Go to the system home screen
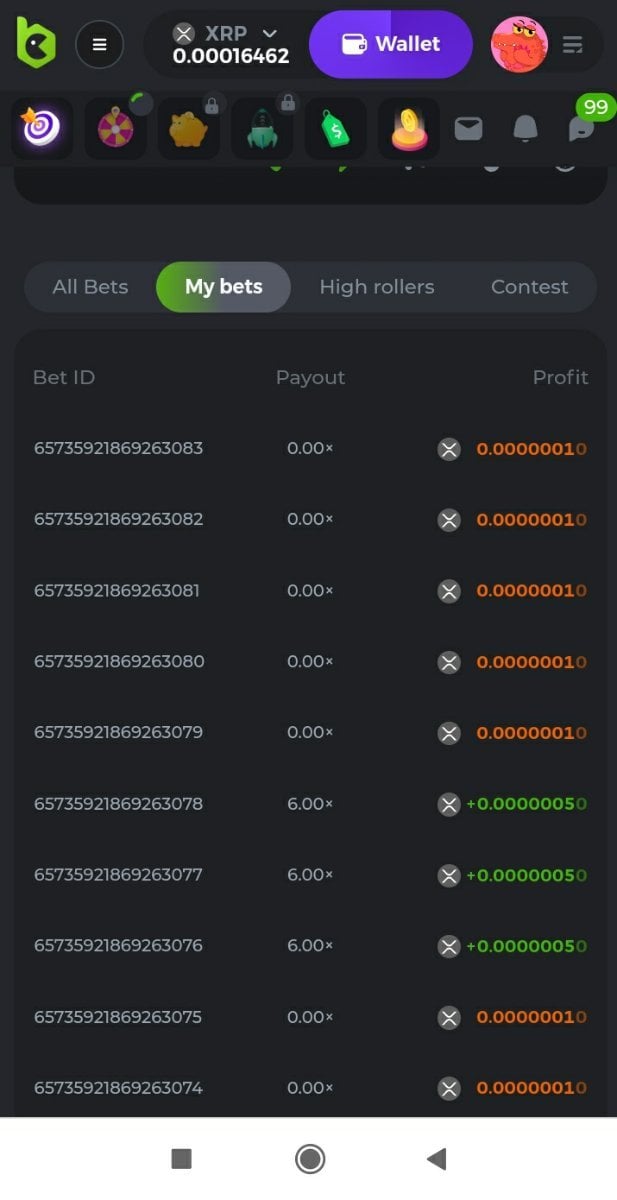This screenshot has width=617, height=1200. [310, 1159]
